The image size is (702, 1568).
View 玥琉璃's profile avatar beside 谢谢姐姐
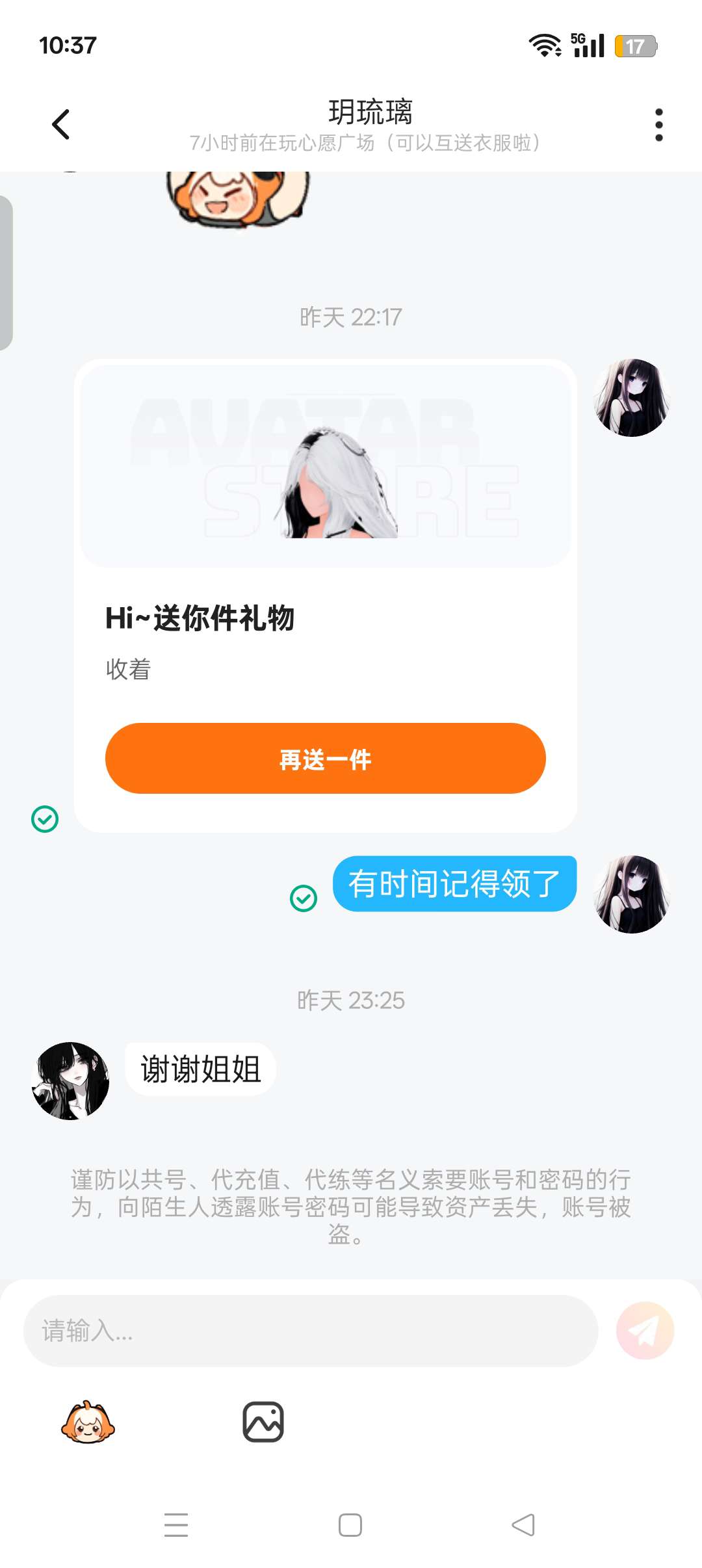[x=70, y=1080]
